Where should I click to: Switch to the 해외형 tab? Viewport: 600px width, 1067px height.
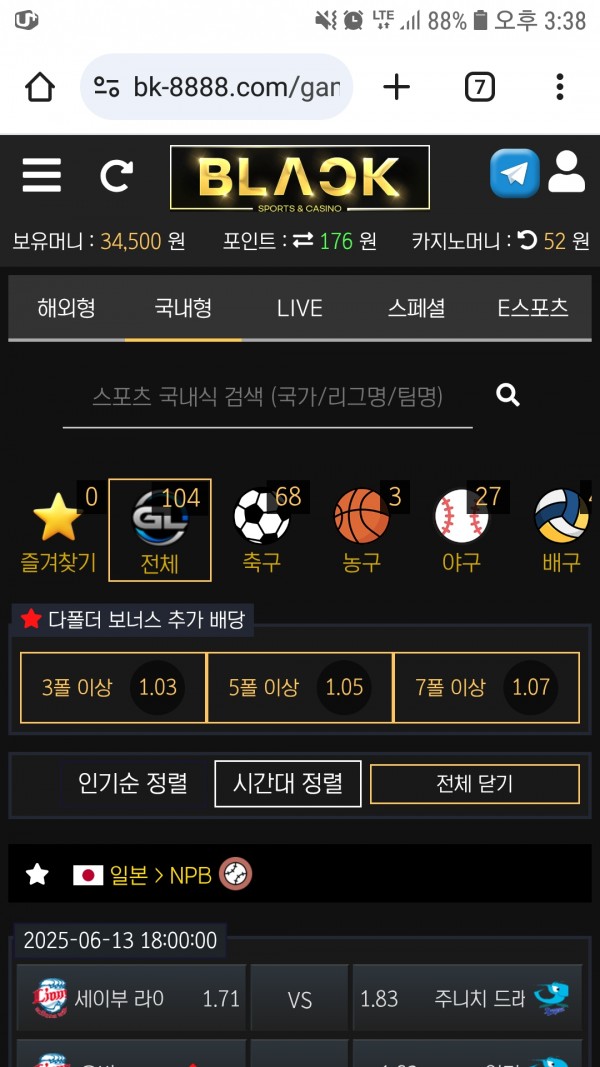[x=66, y=308]
